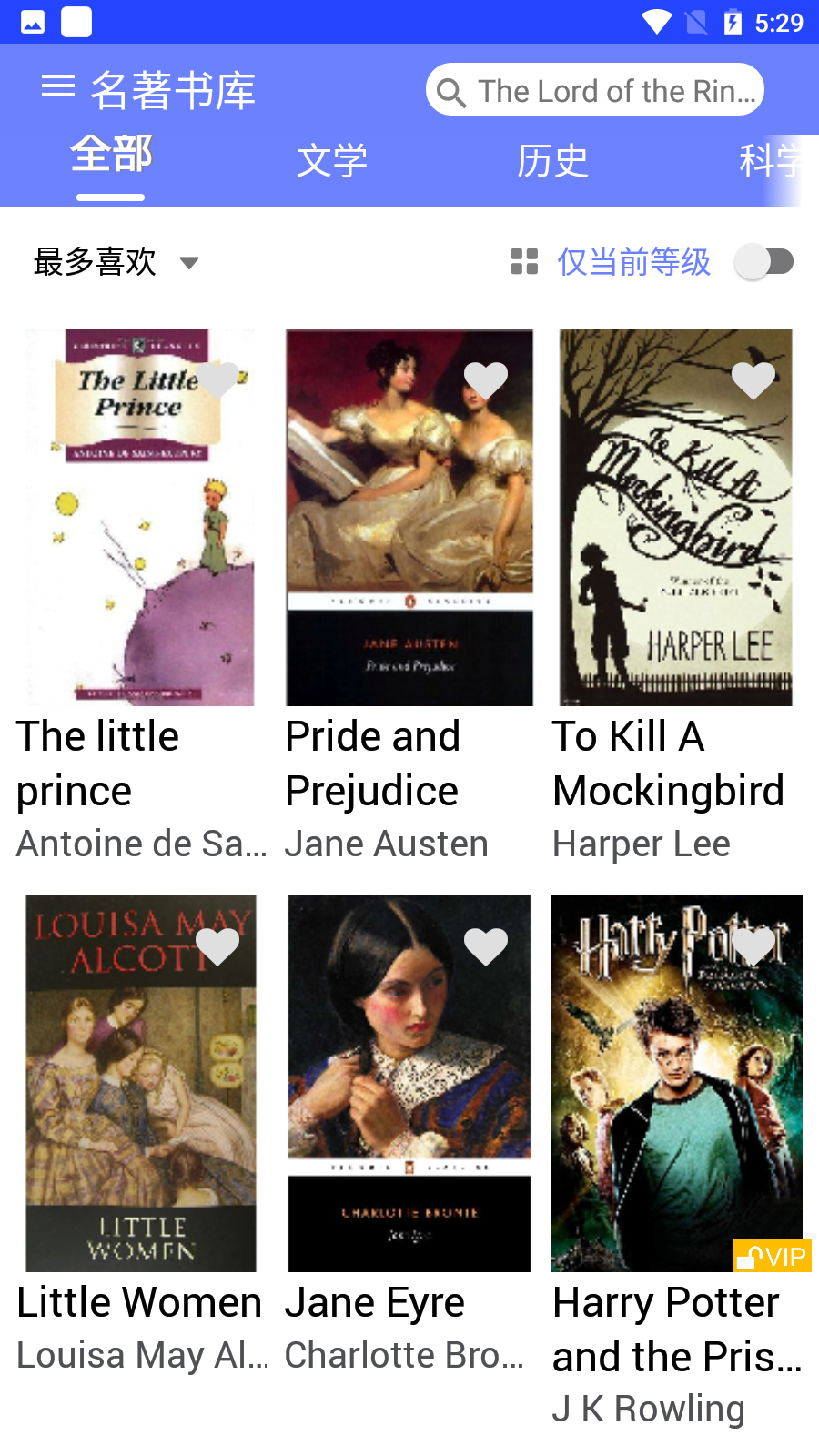Open To Kill A Mockingbird book

click(676, 546)
